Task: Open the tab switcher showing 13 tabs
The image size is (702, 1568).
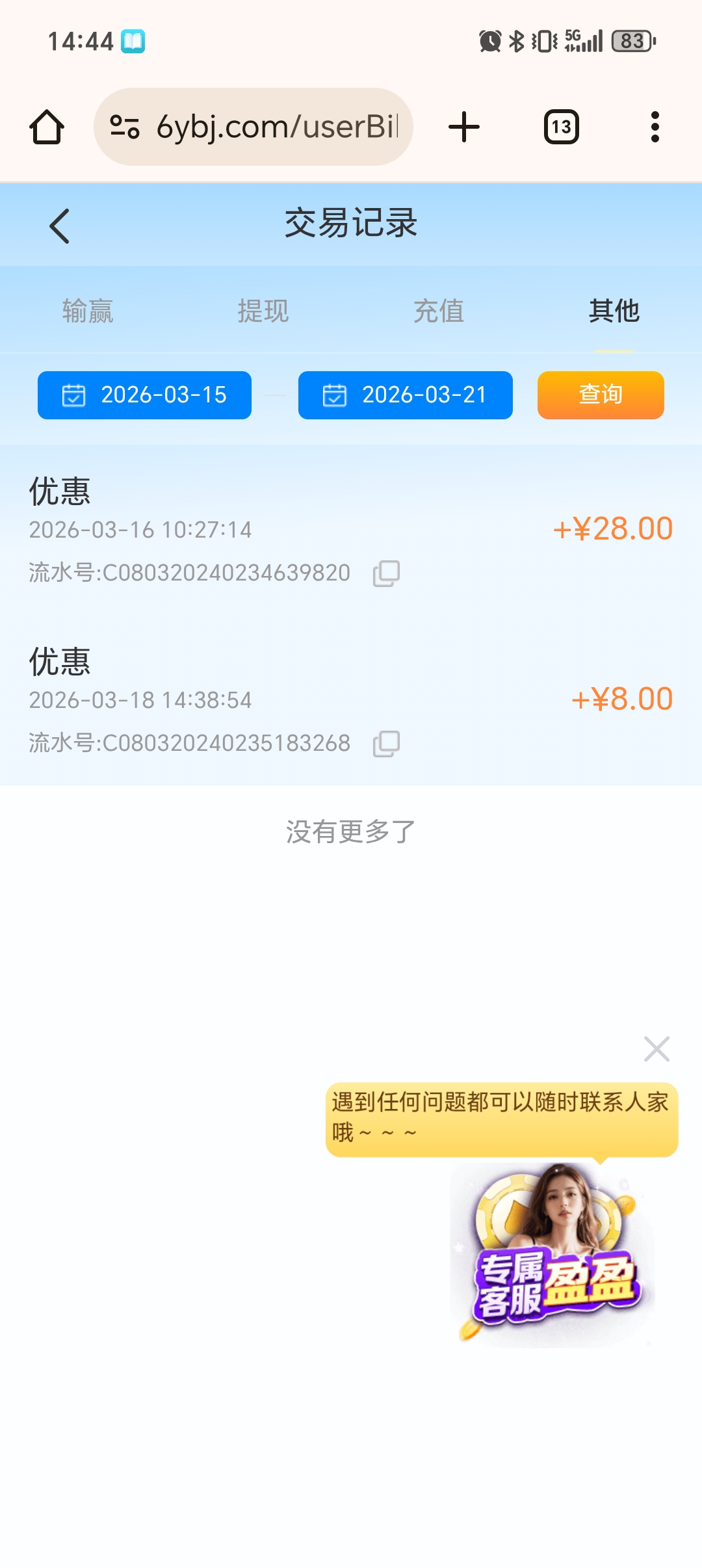Action: tap(560, 127)
